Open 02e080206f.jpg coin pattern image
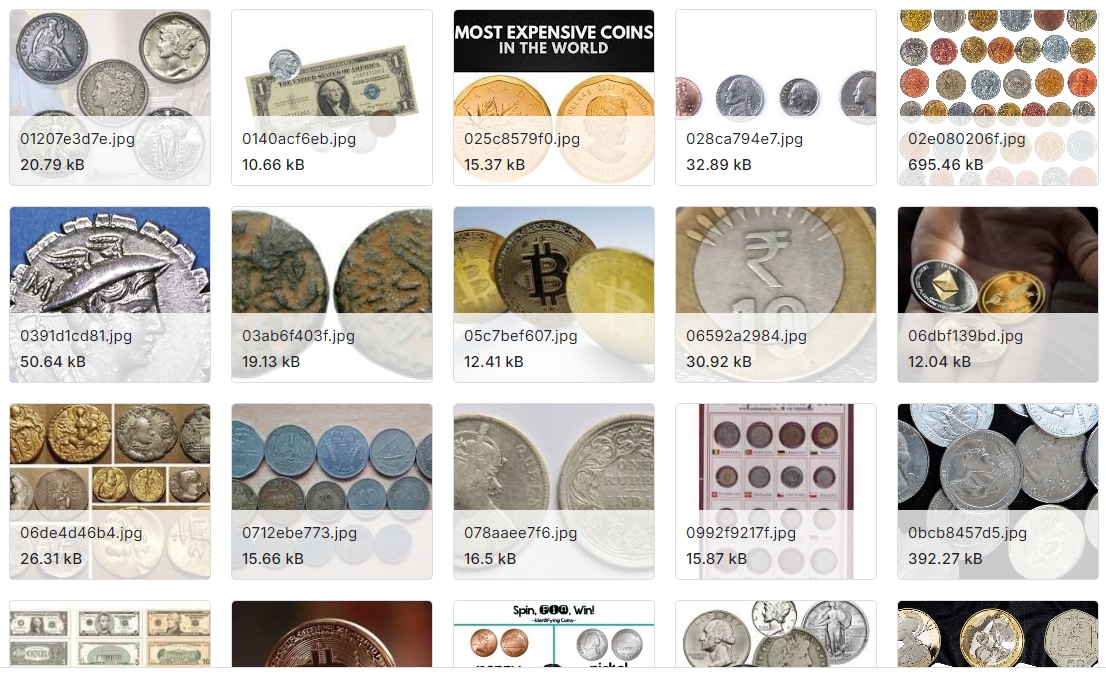1106x680 pixels. click(x=998, y=70)
